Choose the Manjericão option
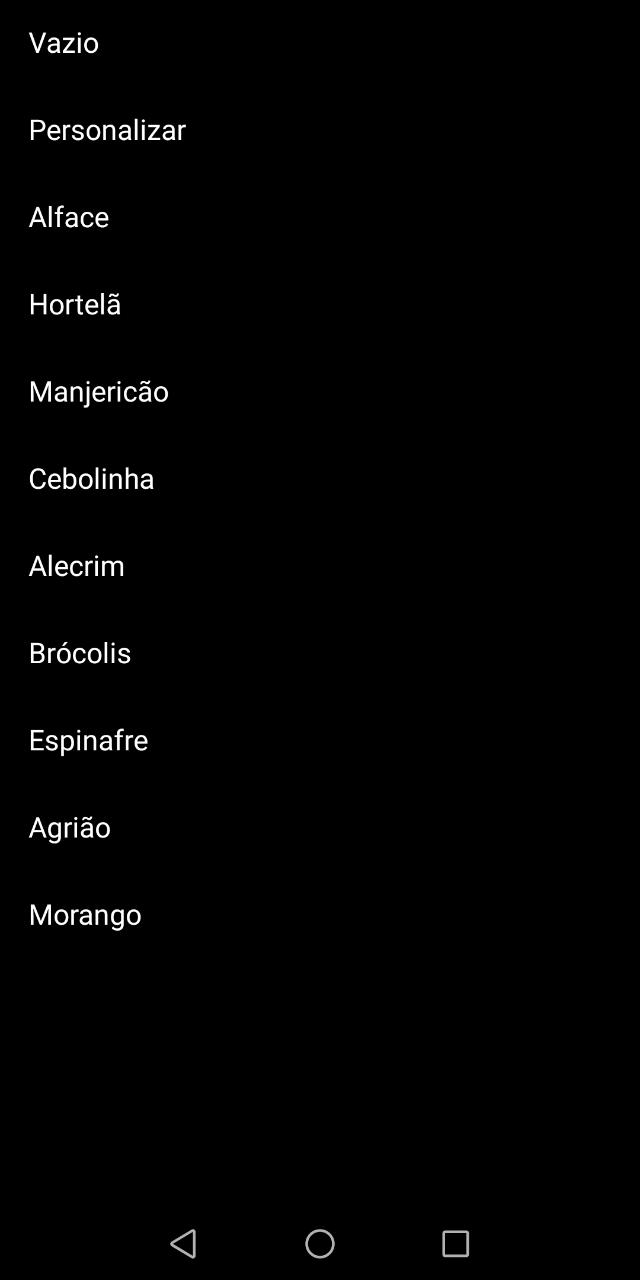 99,391
